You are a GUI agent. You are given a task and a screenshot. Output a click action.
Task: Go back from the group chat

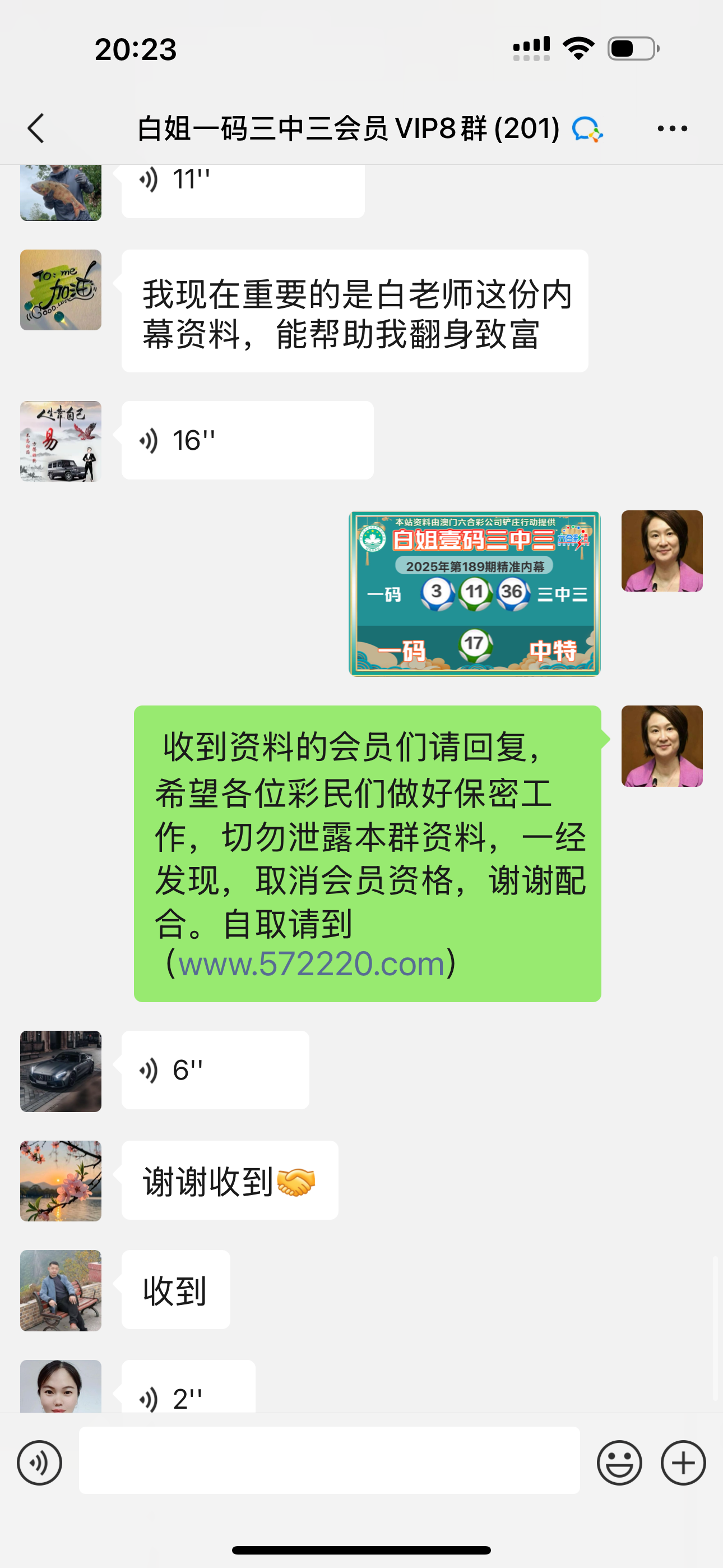(x=36, y=128)
